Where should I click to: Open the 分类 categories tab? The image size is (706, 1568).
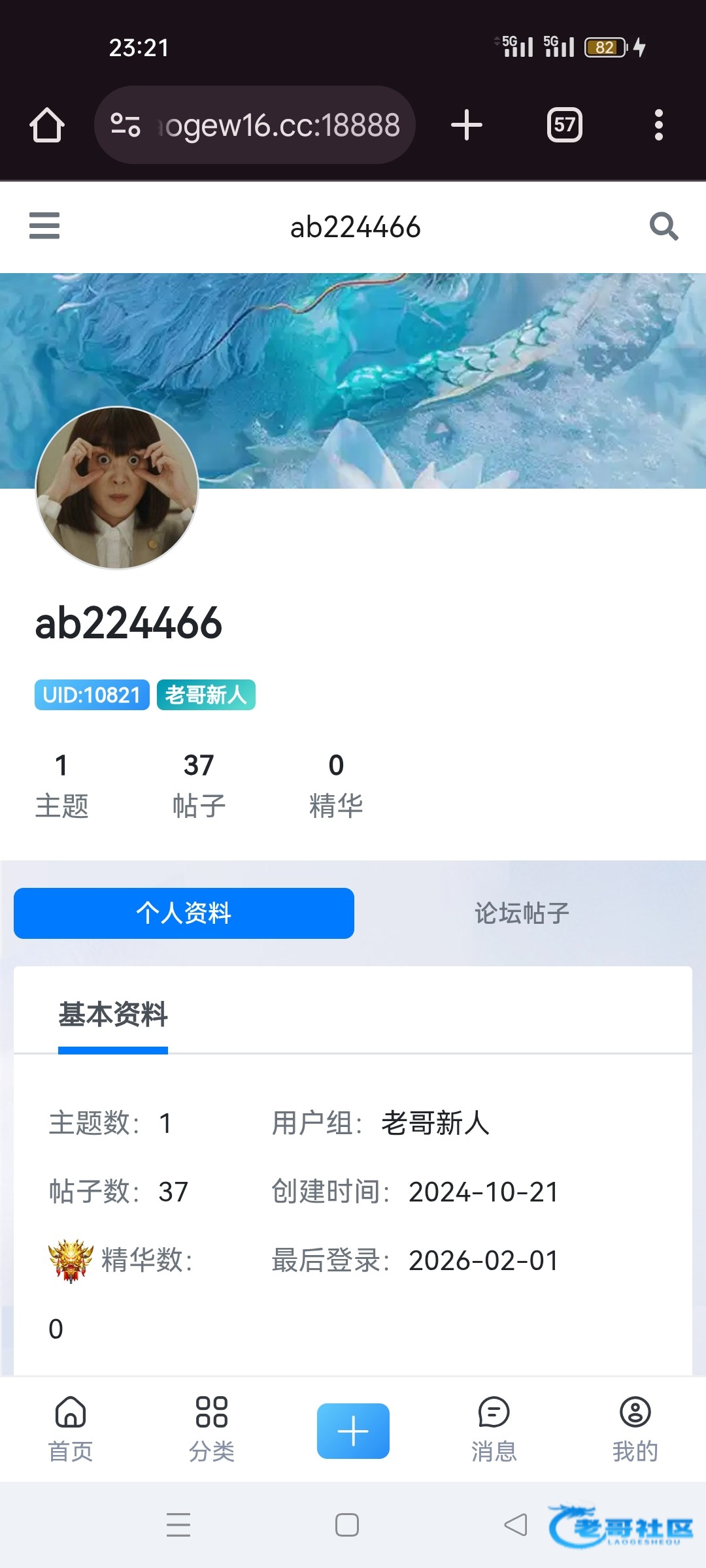point(212,1429)
